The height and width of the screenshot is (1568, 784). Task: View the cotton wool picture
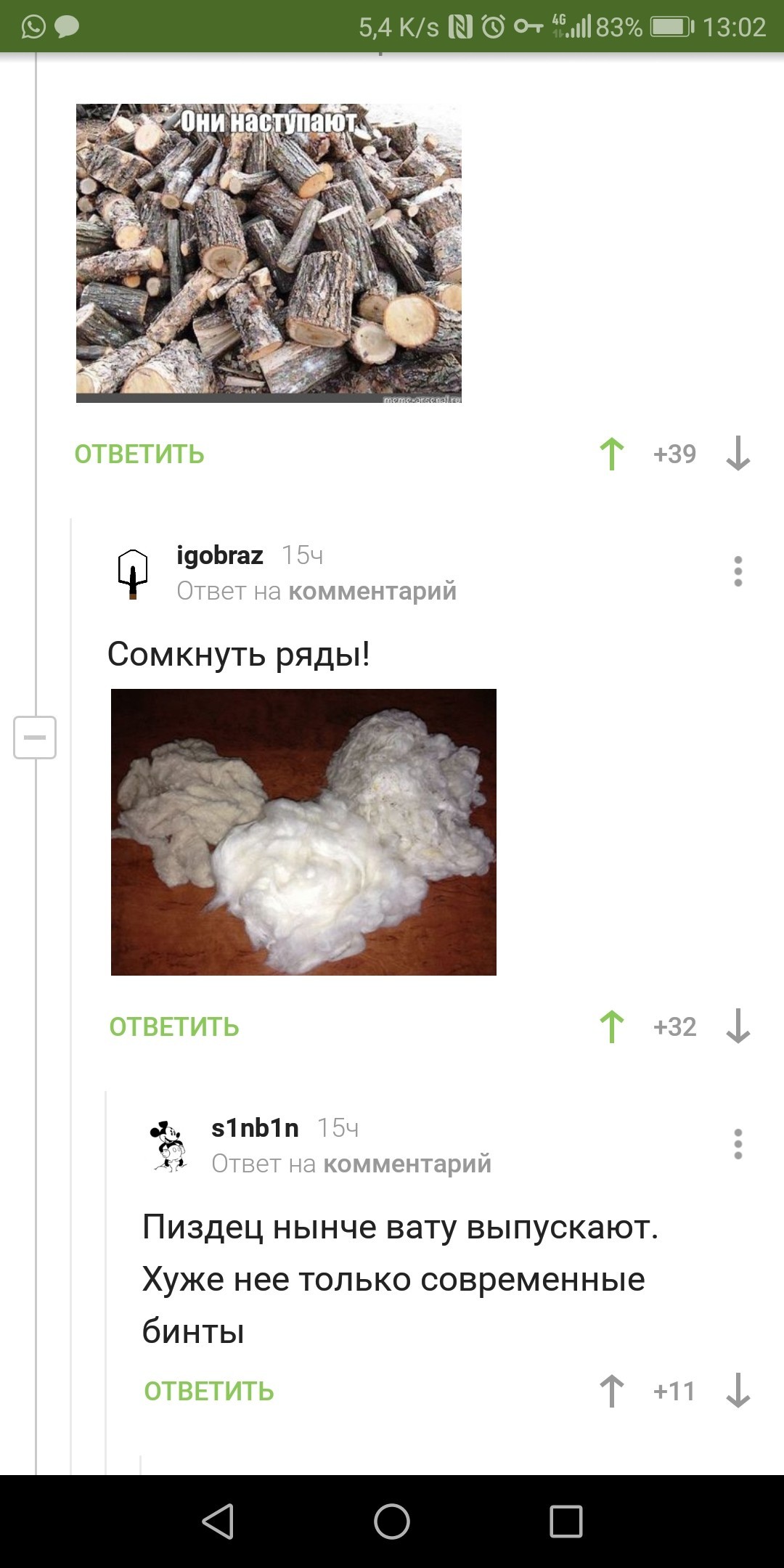303,832
